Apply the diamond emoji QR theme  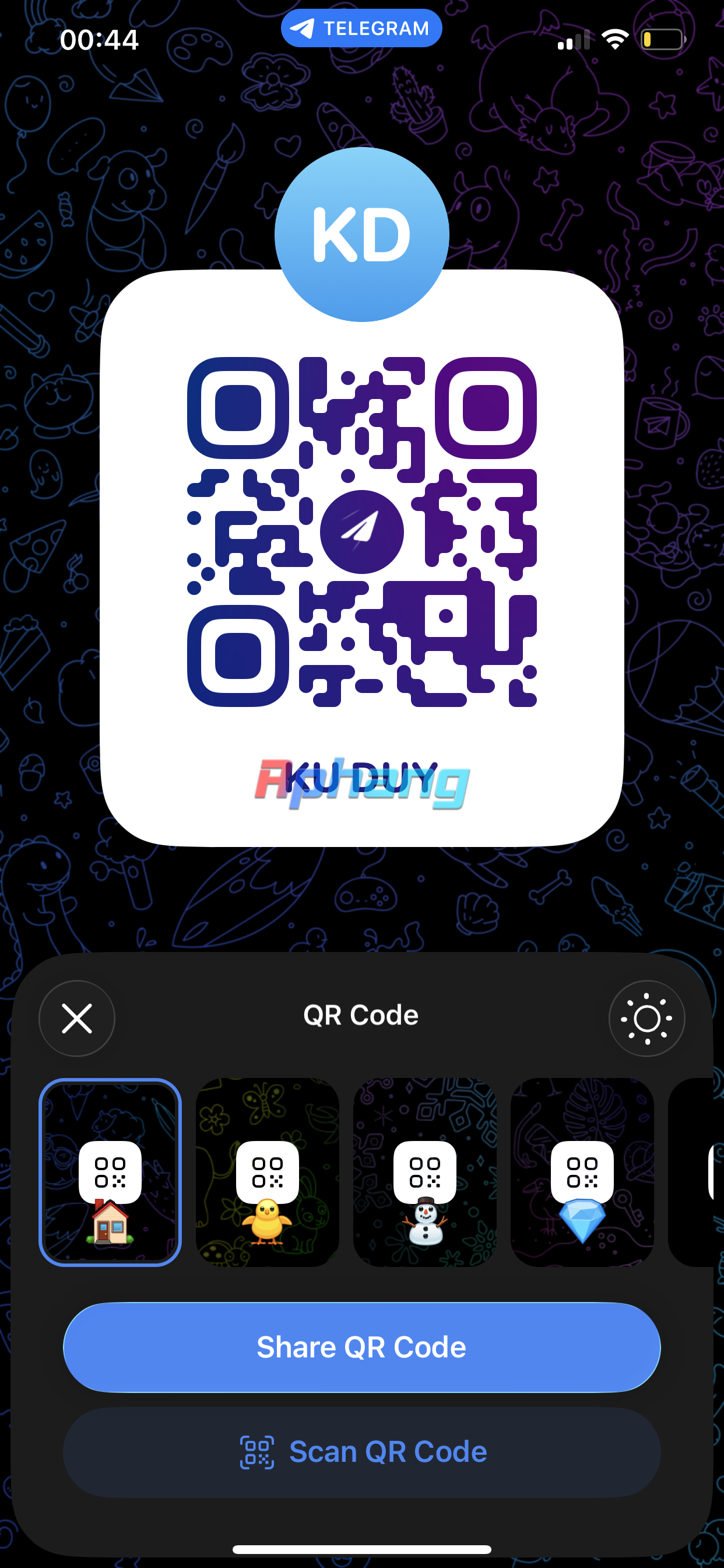coord(582,1172)
